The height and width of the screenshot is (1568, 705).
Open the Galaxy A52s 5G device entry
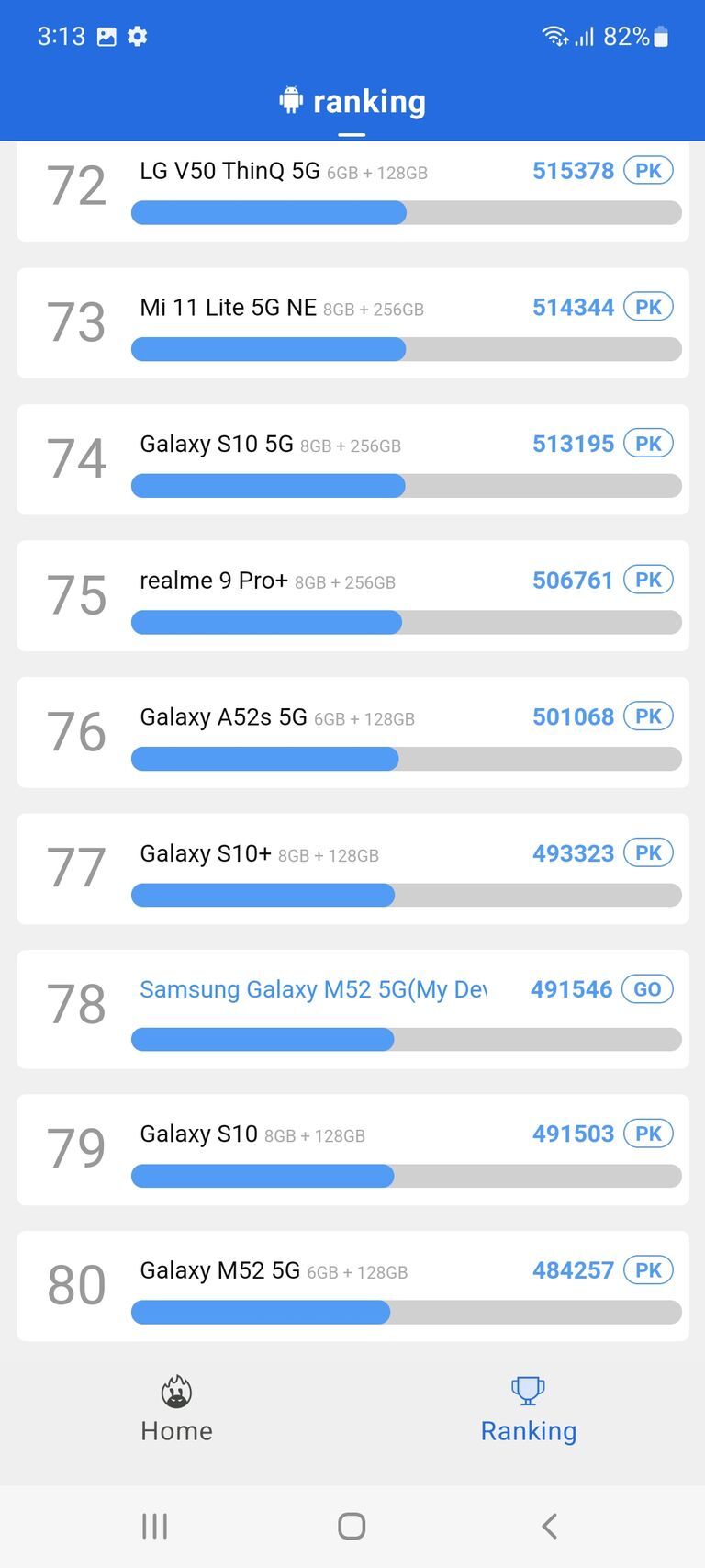point(352,732)
